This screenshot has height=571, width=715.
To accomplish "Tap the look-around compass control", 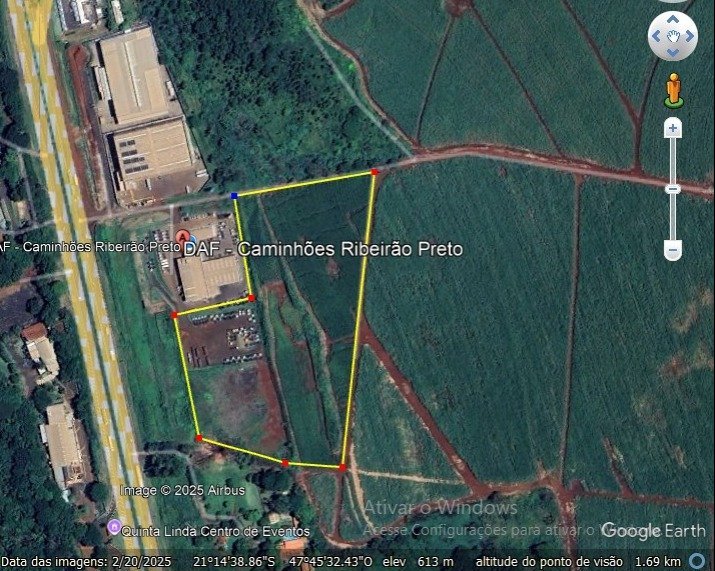I will click(672, 37).
